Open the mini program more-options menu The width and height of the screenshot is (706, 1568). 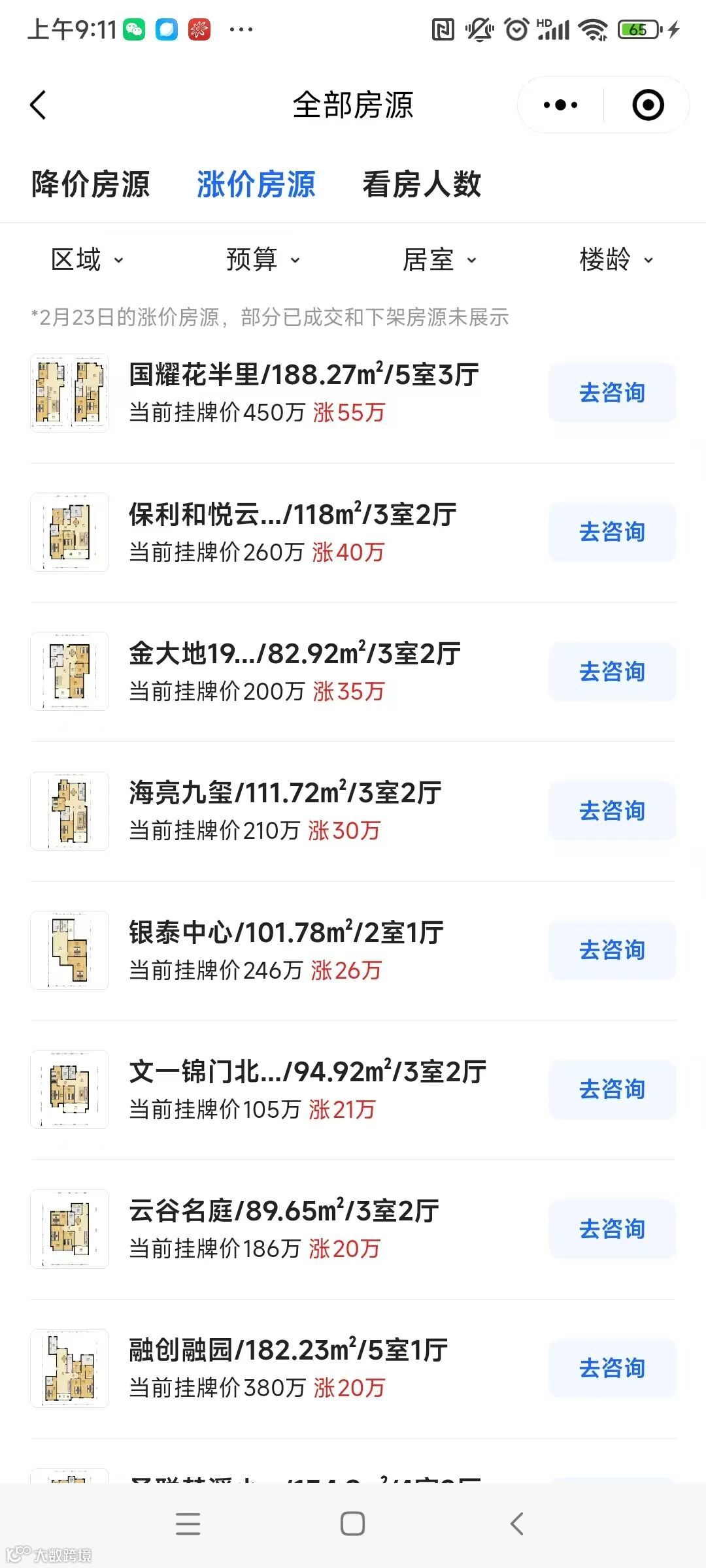pos(560,105)
